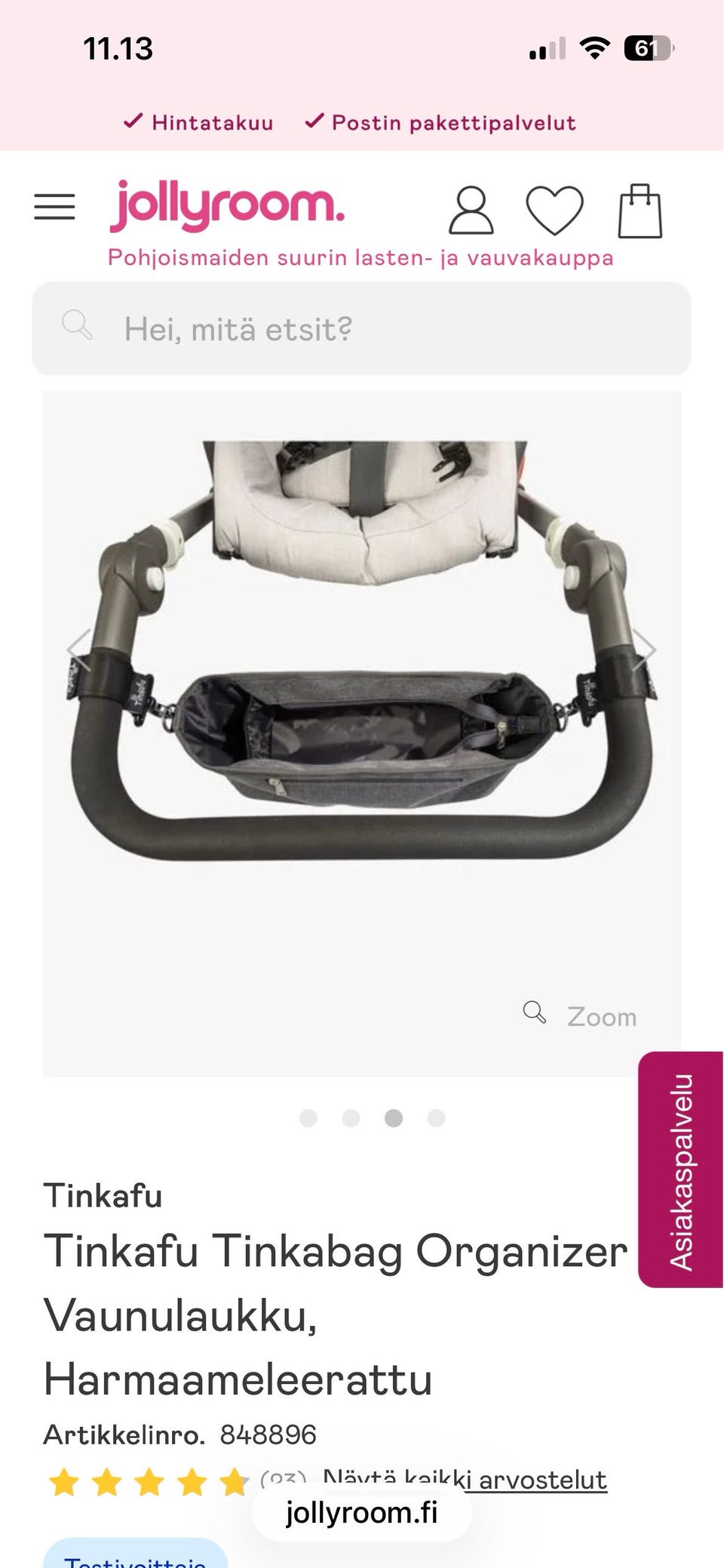Open the hamburger menu
The image size is (724, 1568).
54,207
